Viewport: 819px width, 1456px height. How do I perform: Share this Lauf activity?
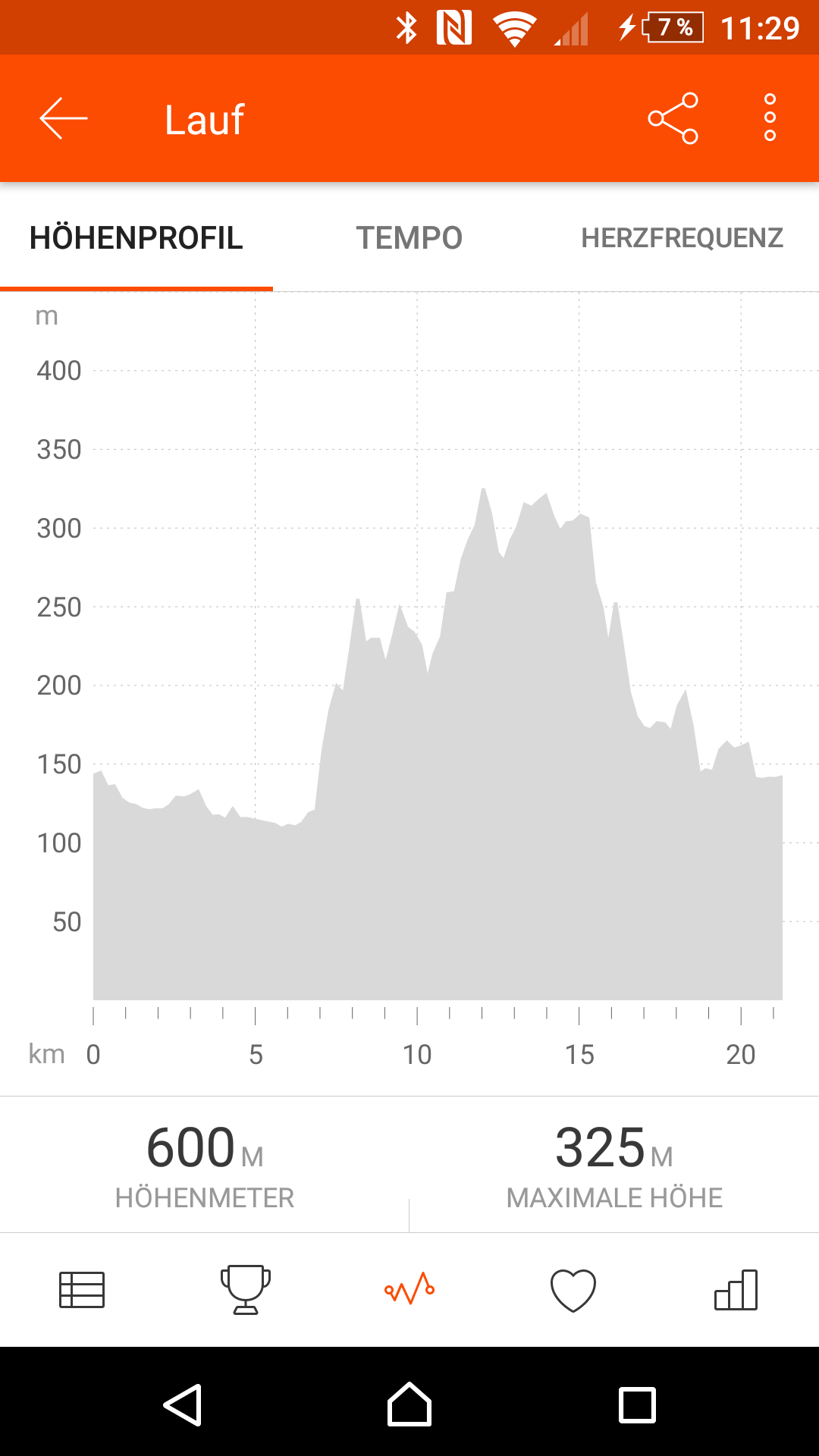click(x=673, y=118)
